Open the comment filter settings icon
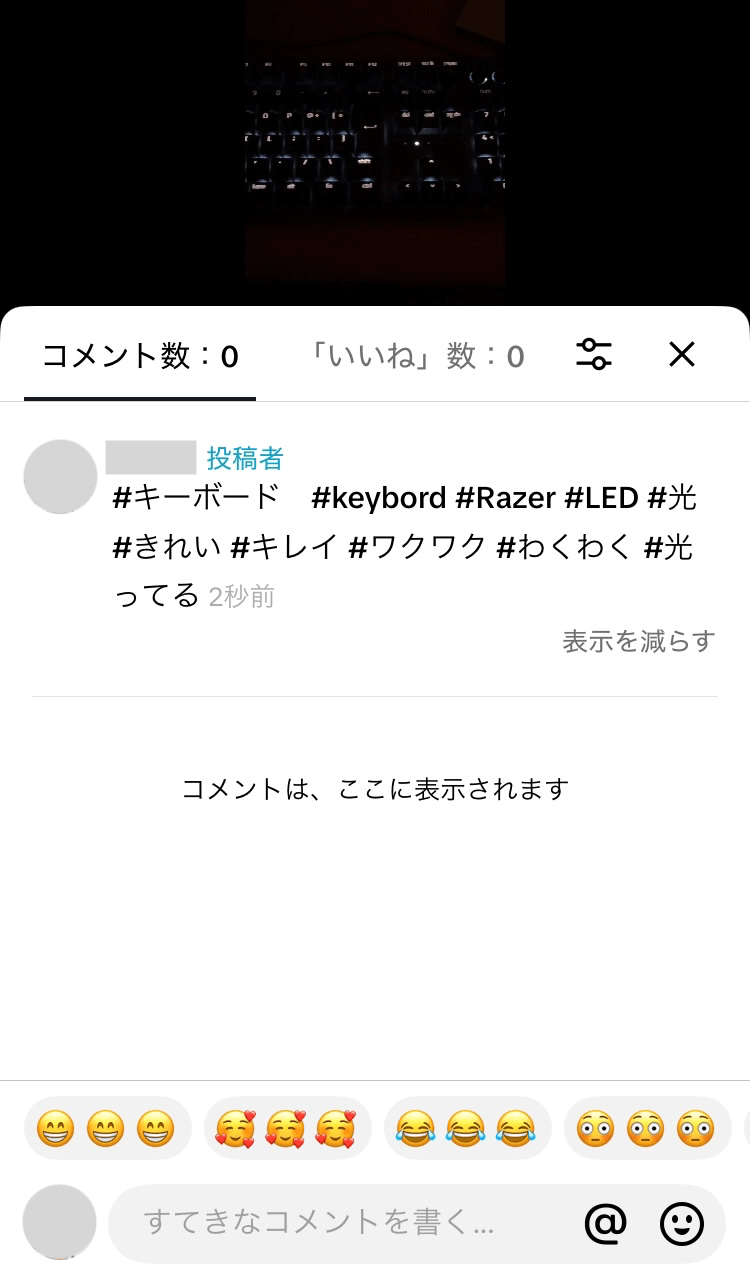 point(594,354)
